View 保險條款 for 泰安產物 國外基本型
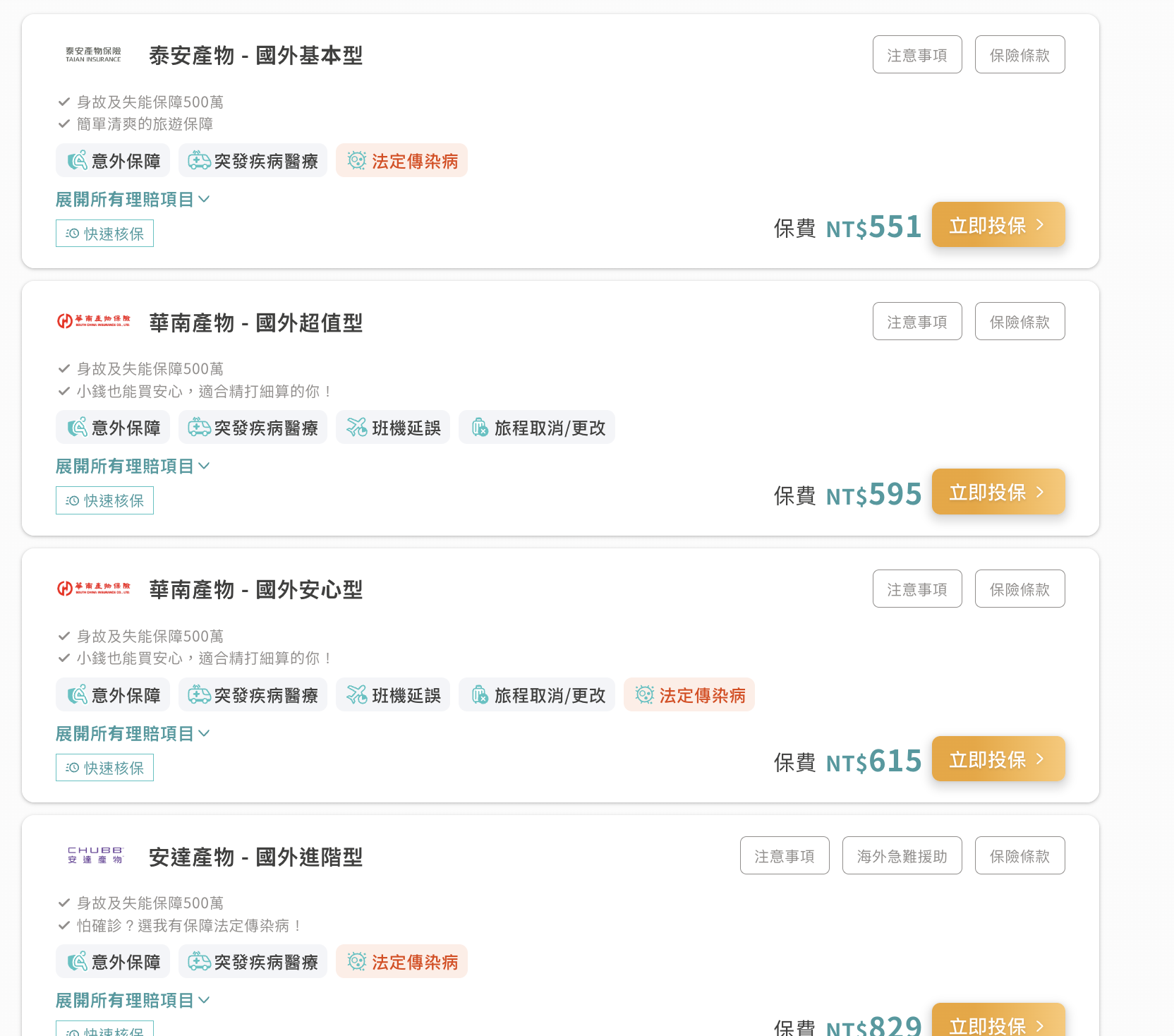The image size is (1174, 1036). pos(1019,55)
